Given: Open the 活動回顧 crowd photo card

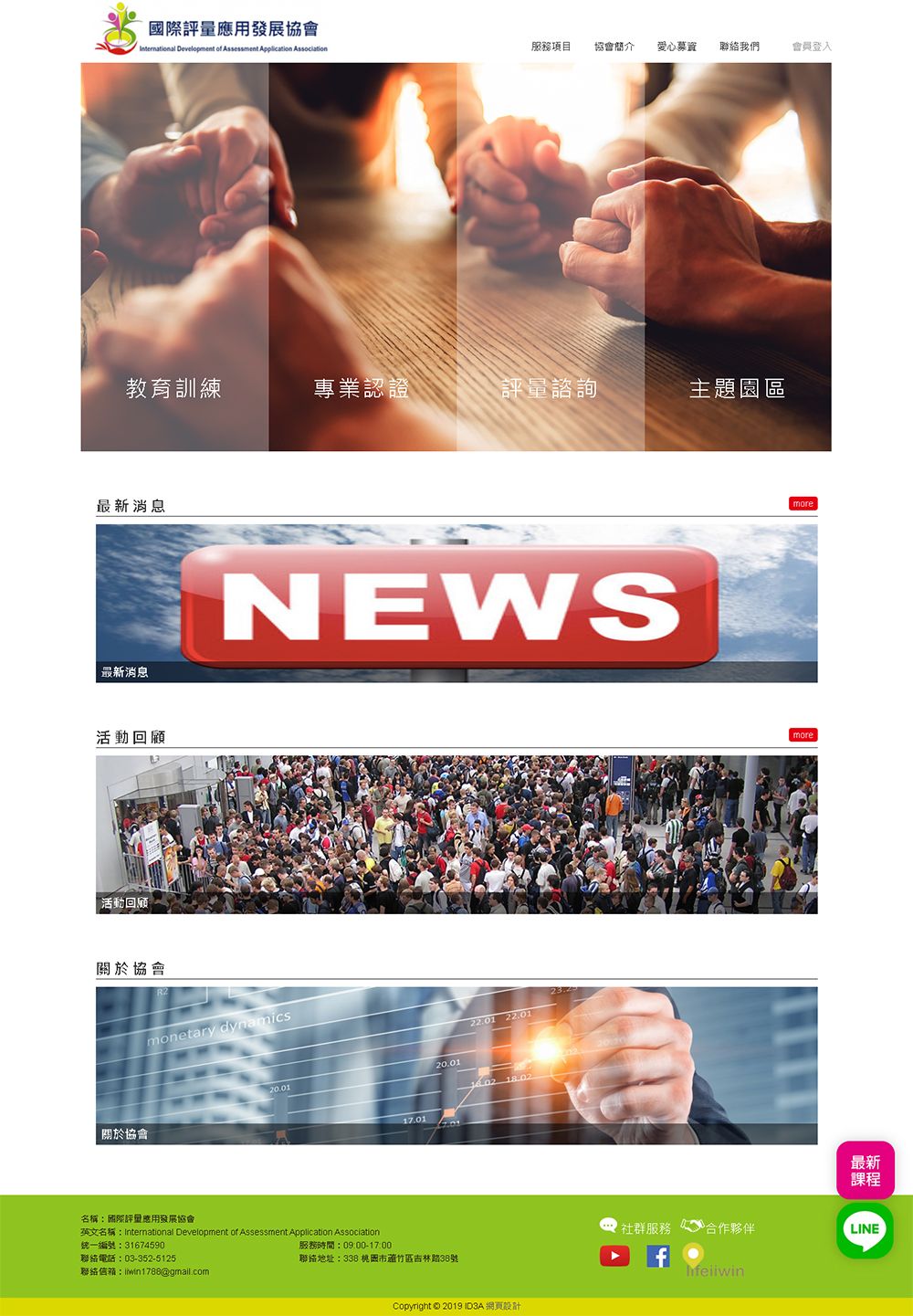Looking at the screenshot, I should click(x=456, y=834).
